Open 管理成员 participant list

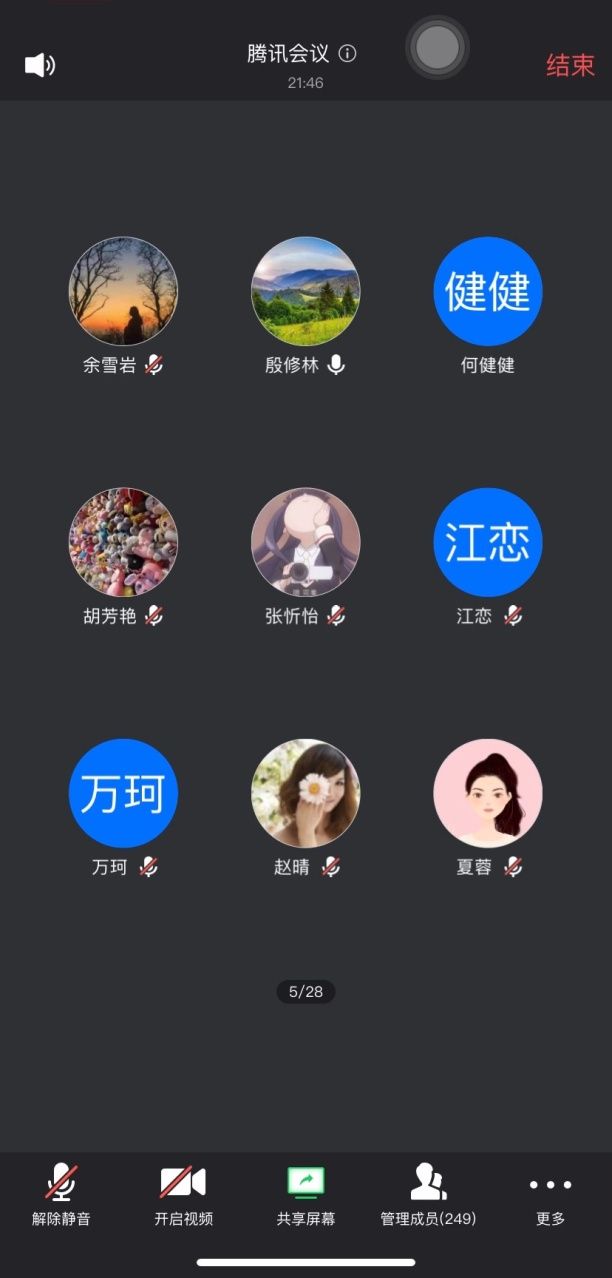click(428, 1194)
